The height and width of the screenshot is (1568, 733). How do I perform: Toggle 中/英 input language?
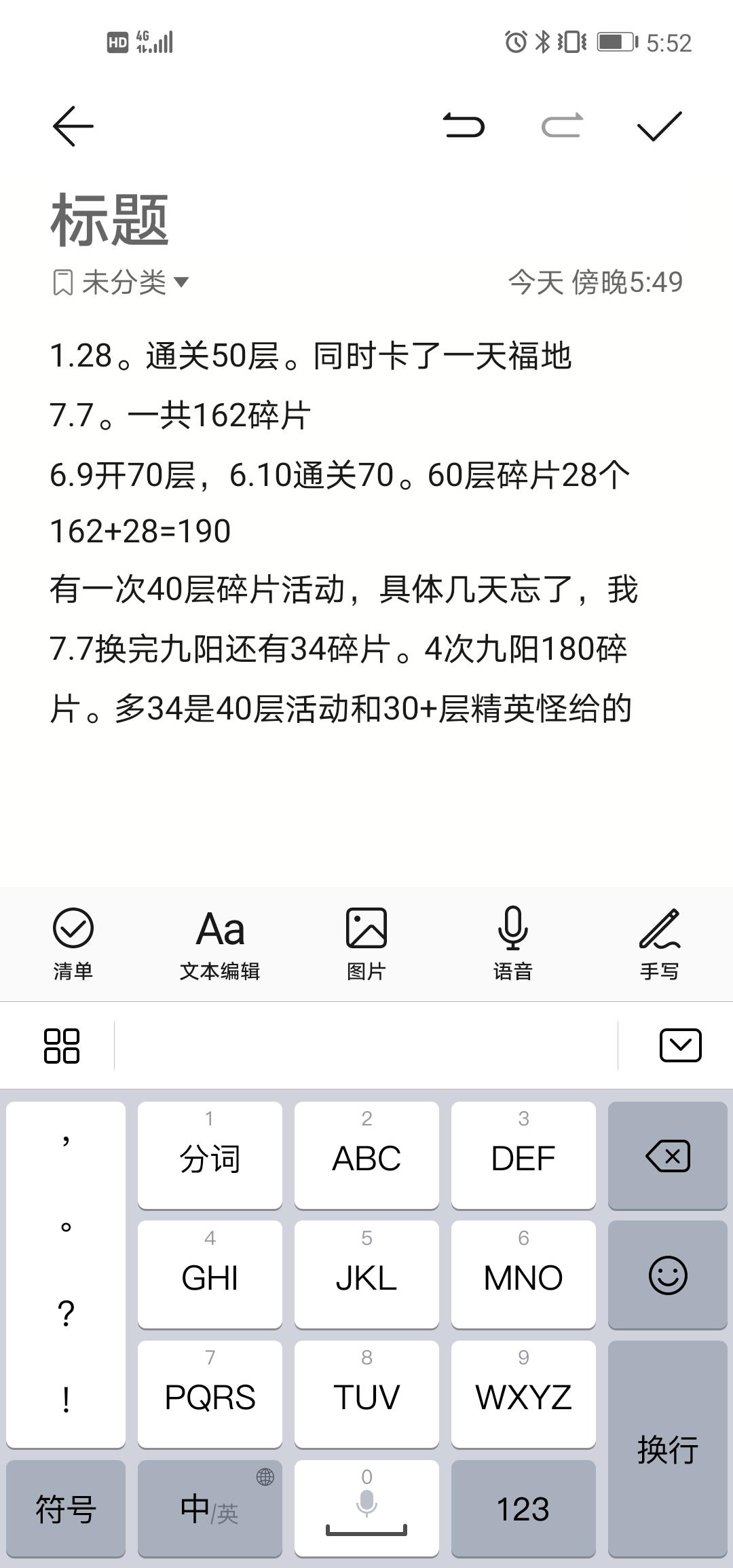(210, 1508)
